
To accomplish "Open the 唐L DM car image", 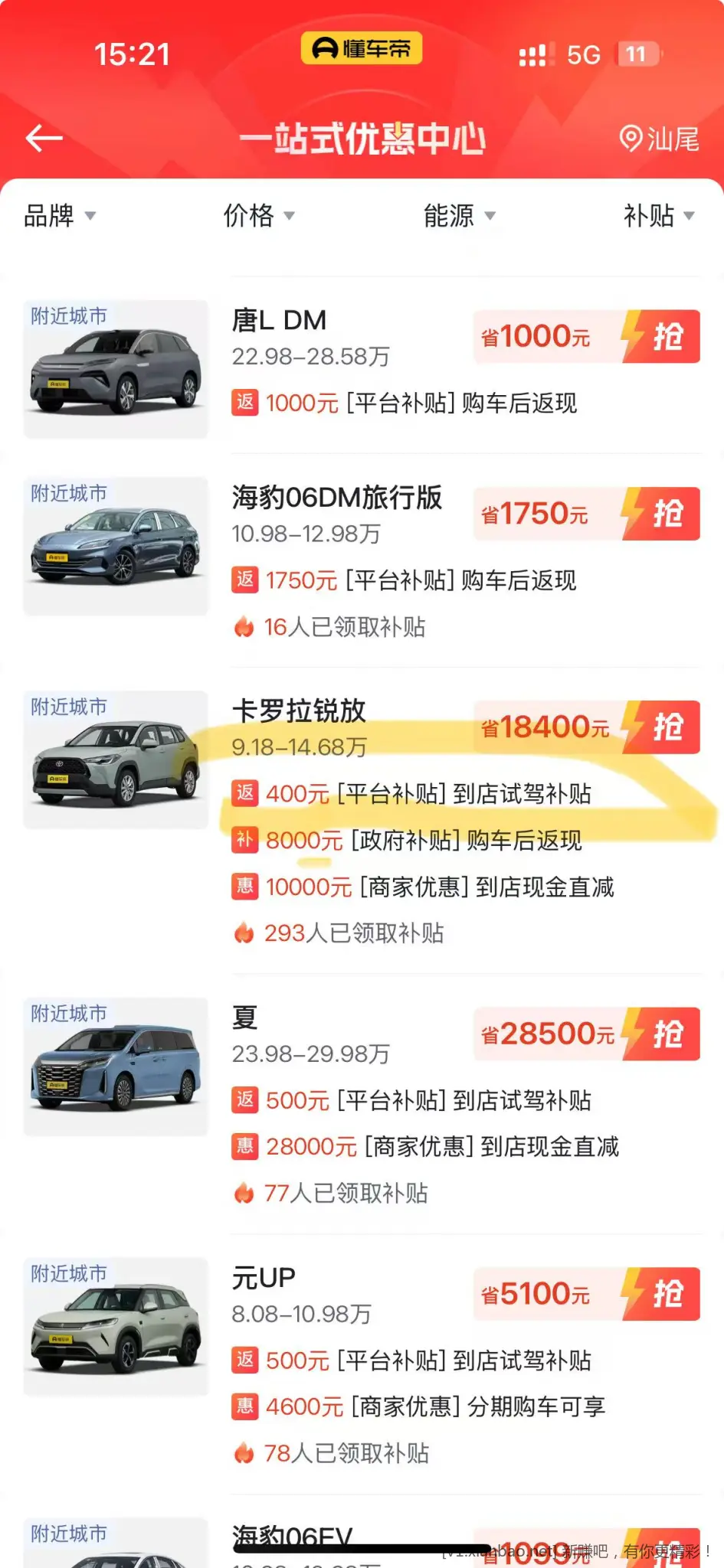I will pos(116,369).
